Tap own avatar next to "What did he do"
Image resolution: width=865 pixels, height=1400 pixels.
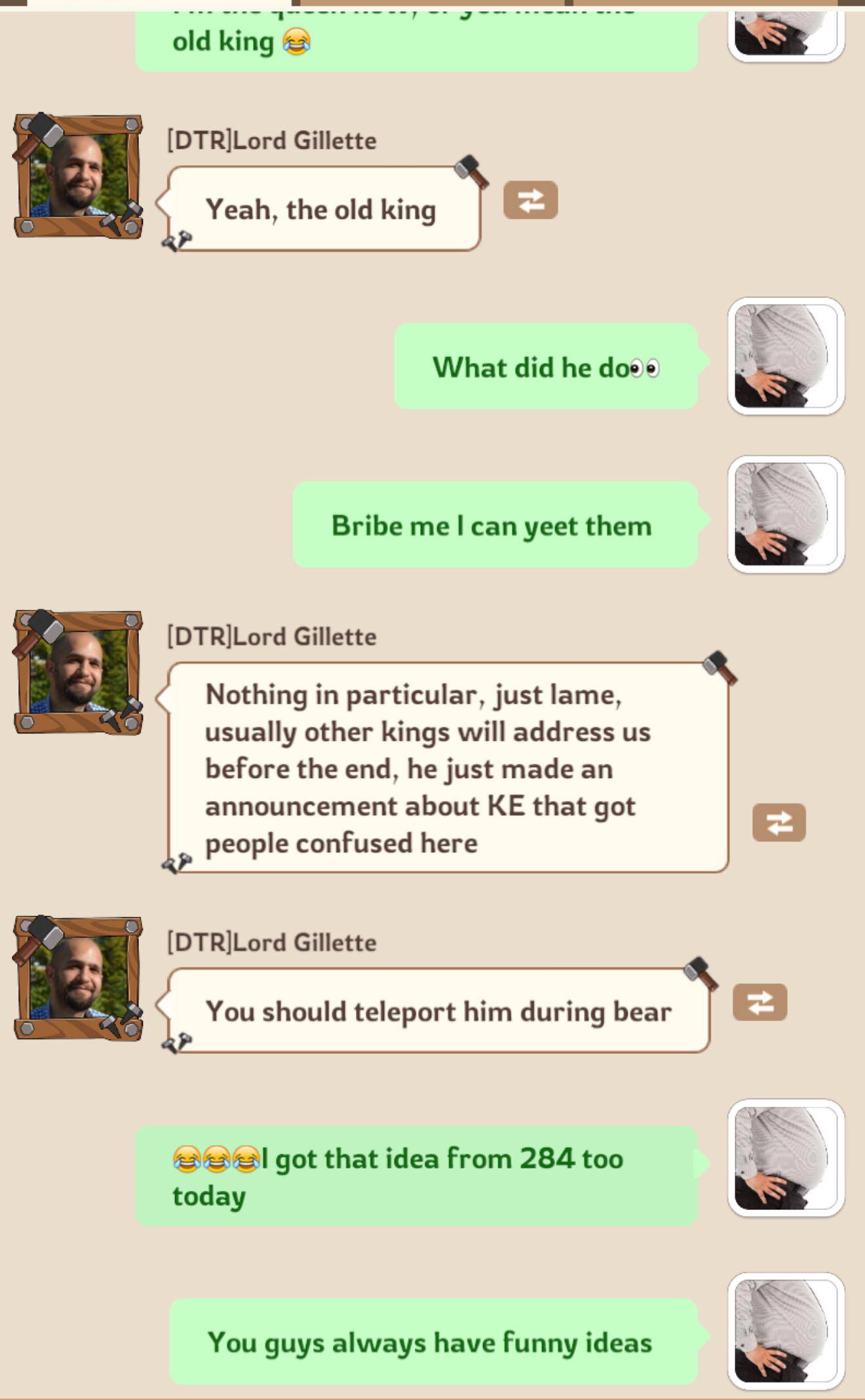click(786, 356)
